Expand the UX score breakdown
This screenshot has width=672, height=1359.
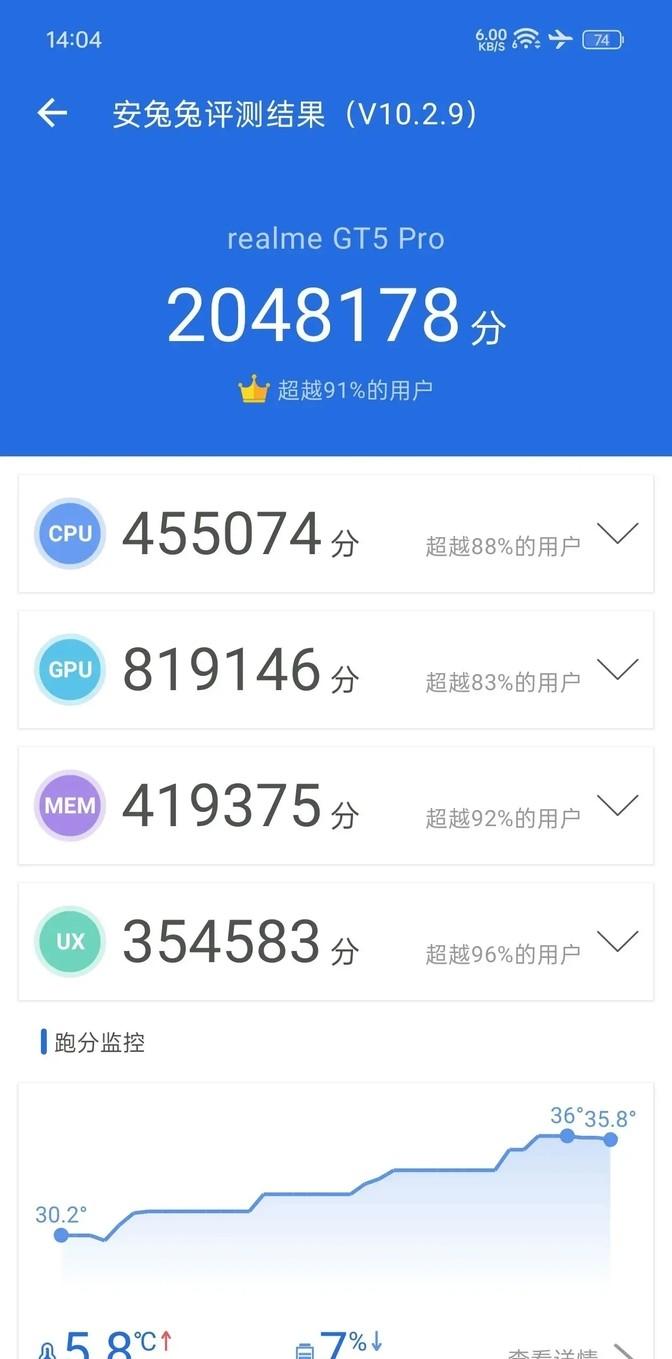pyautogui.click(x=617, y=942)
